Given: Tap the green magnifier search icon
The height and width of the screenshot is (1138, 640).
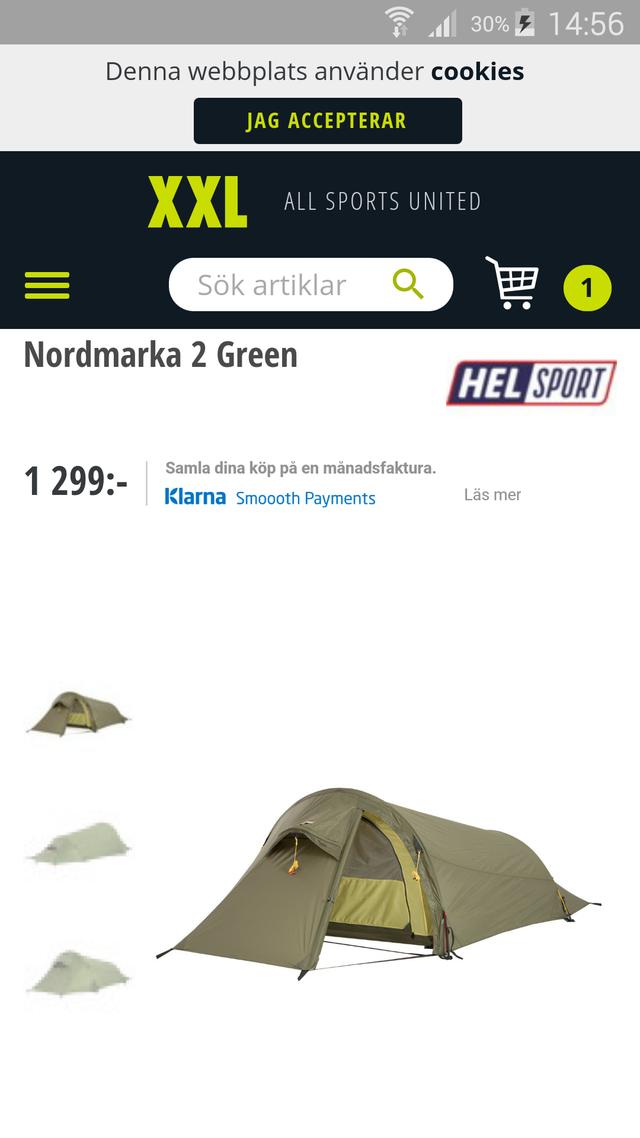Looking at the screenshot, I should pyautogui.click(x=408, y=284).
